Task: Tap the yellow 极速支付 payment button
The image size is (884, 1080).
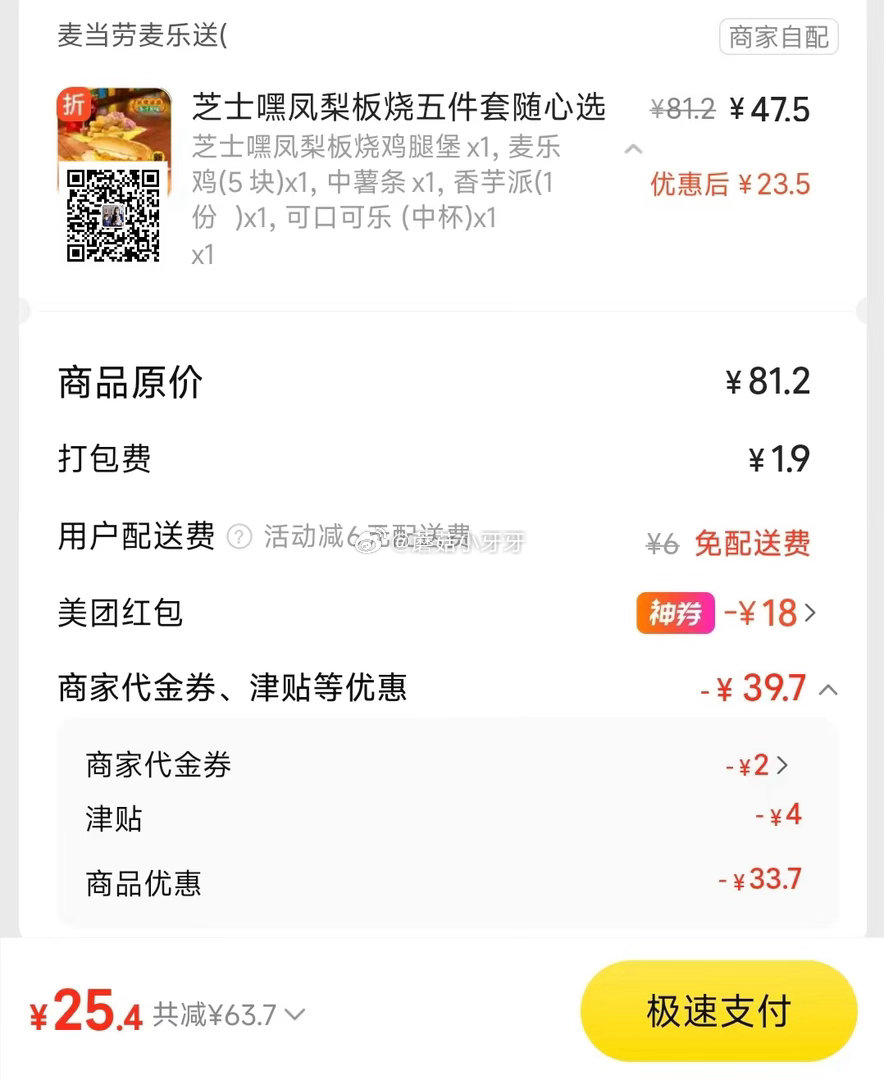Action: pyautogui.click(x=718, y=1011)
